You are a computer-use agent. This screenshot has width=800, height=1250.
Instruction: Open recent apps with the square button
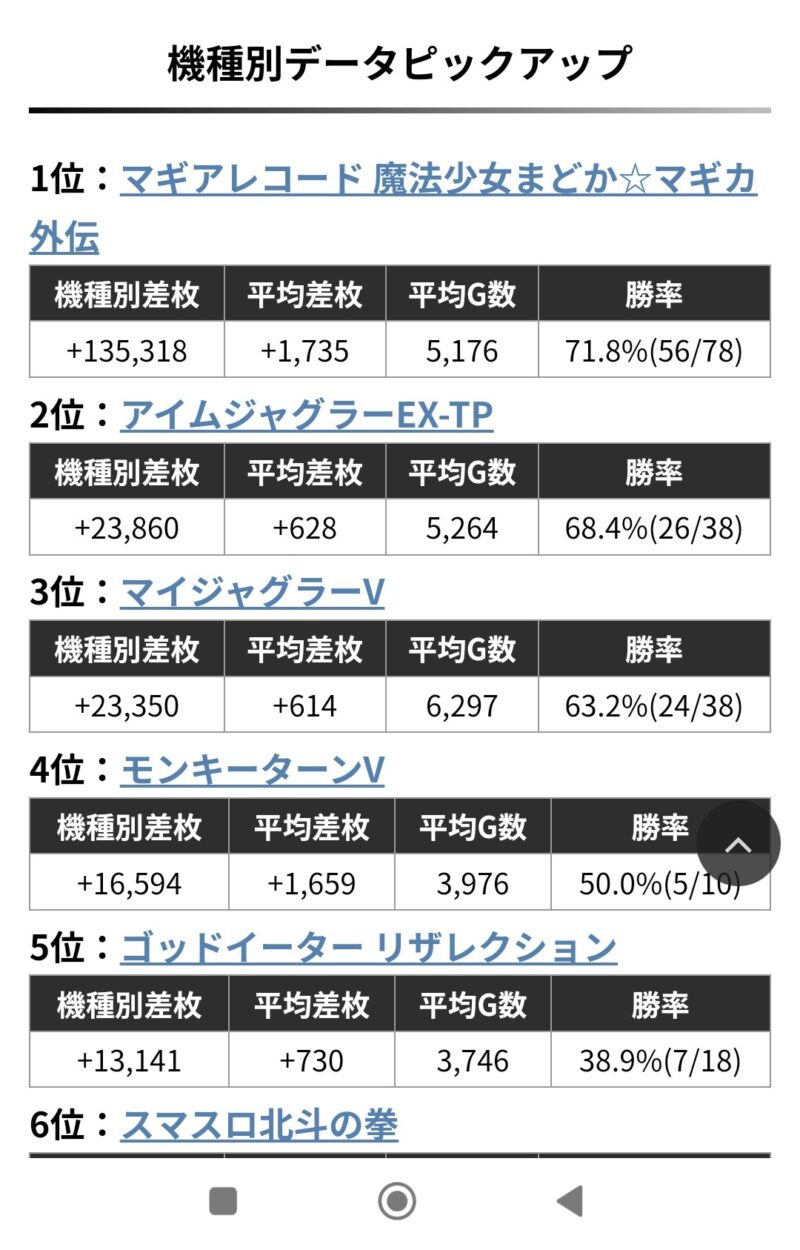[223, 1201]
